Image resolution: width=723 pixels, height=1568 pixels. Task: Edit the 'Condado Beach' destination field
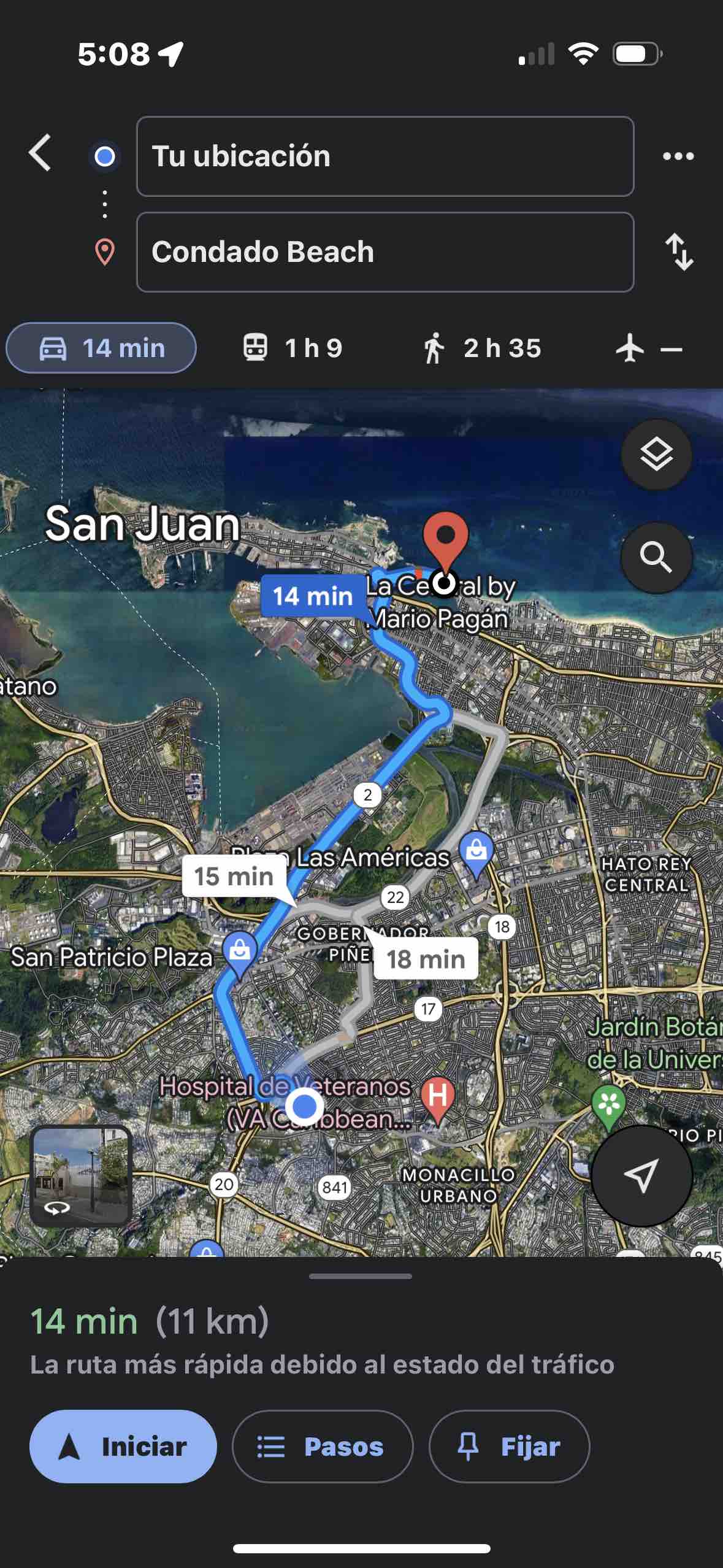384,252
